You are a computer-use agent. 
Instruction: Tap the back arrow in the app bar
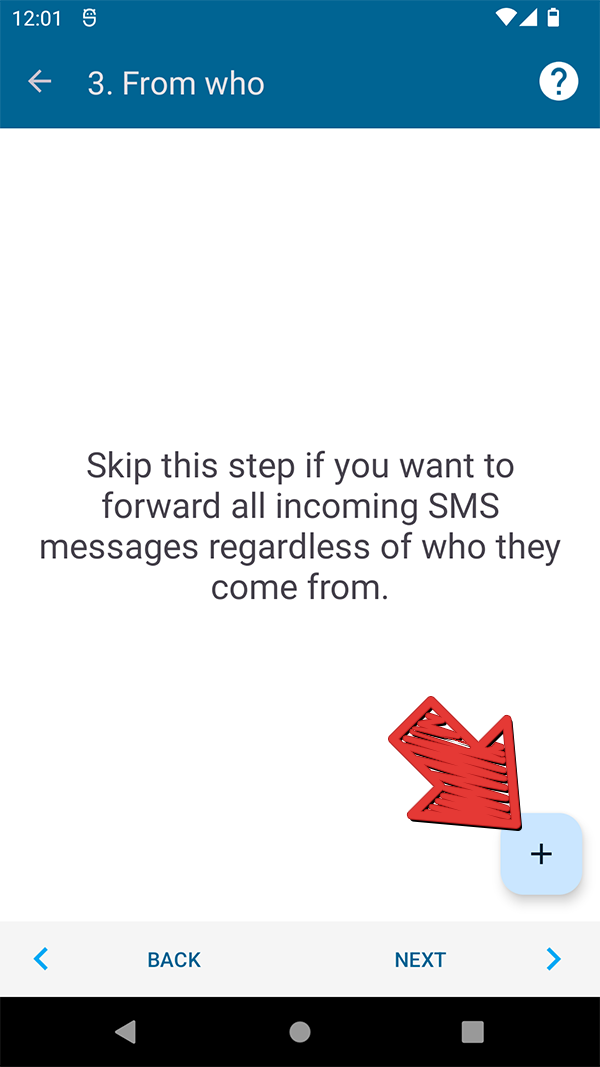[x=40, y=82]
